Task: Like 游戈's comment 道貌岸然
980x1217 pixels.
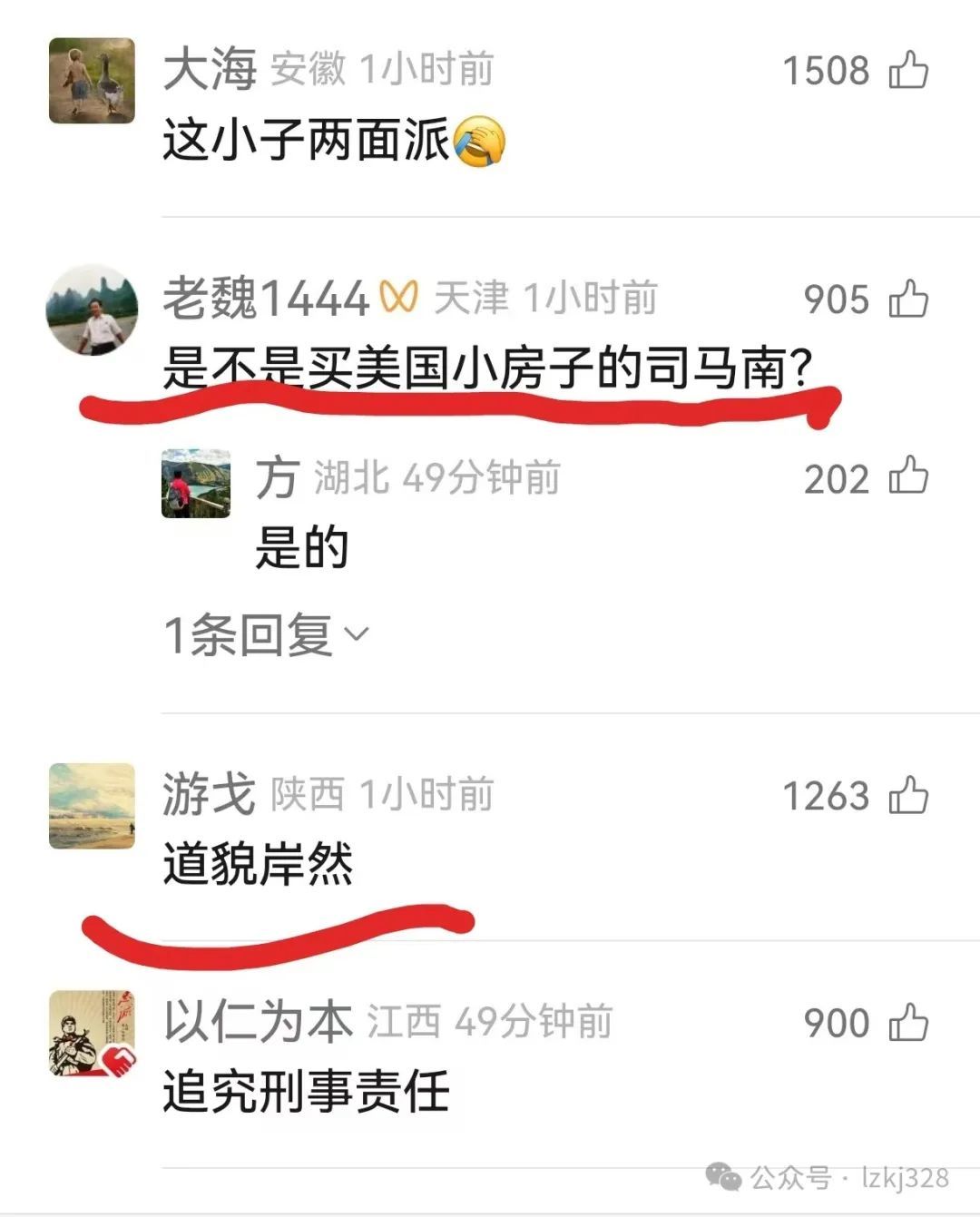Action: click(x=908, y=796)
